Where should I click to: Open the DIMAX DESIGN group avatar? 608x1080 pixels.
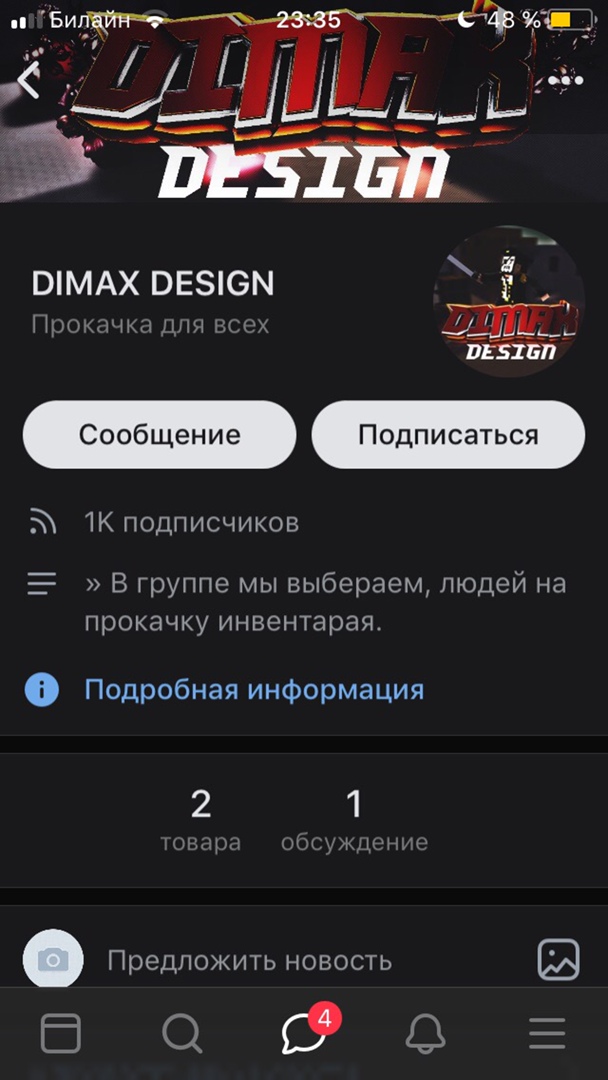click(x=508, y=301)
